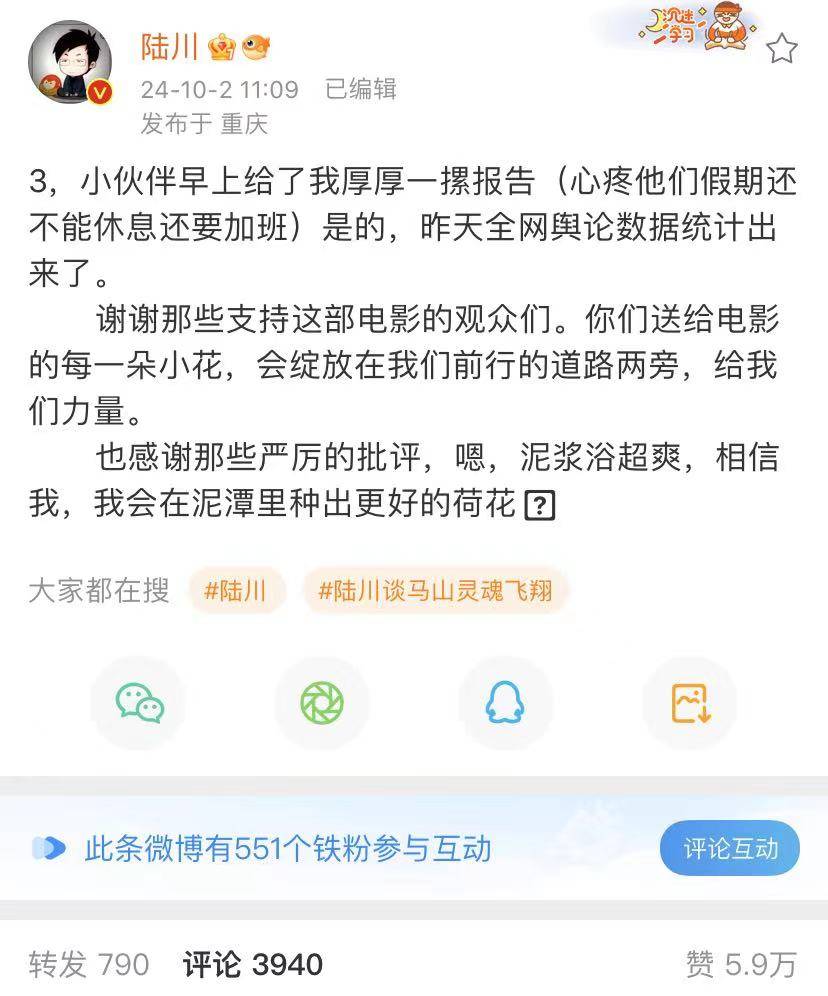The width and height of the screenshot is (828, 996).
Task: Open 陆川's profile avatar
Action: point(69,62)
